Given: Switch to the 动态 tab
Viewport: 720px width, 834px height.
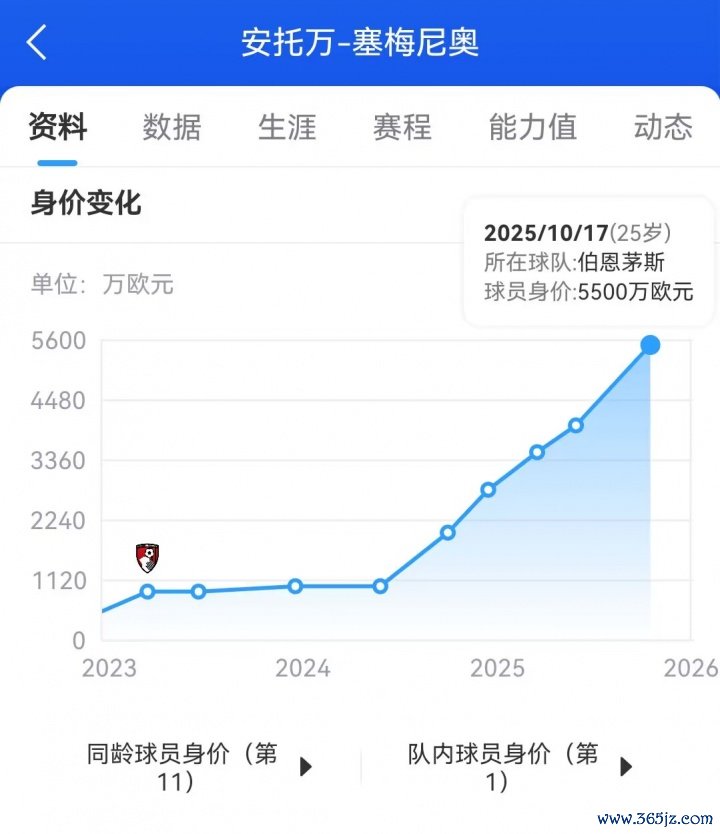Looking at the screenshot, I should coord(662,127).
